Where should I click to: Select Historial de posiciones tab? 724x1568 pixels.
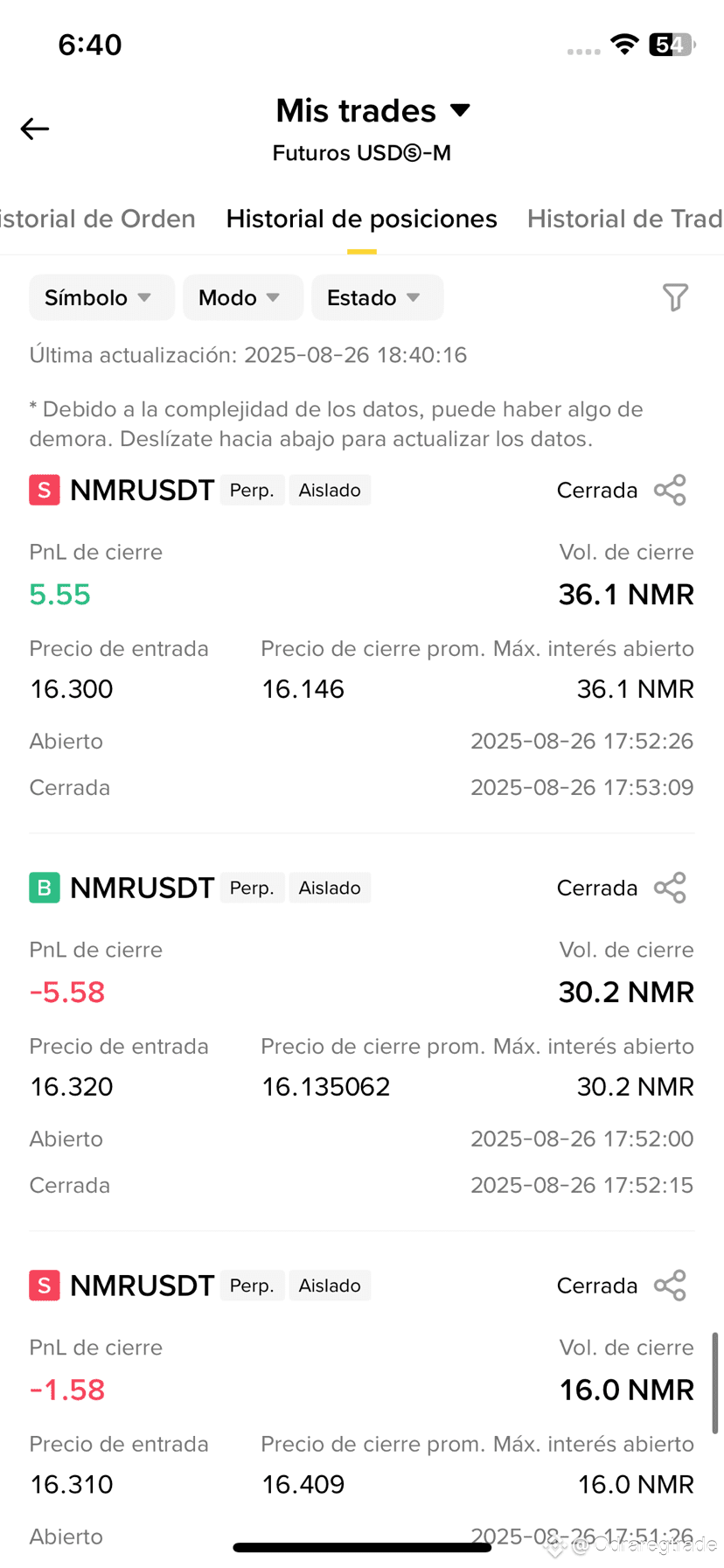pyautogui.click(x=361, y=219)
